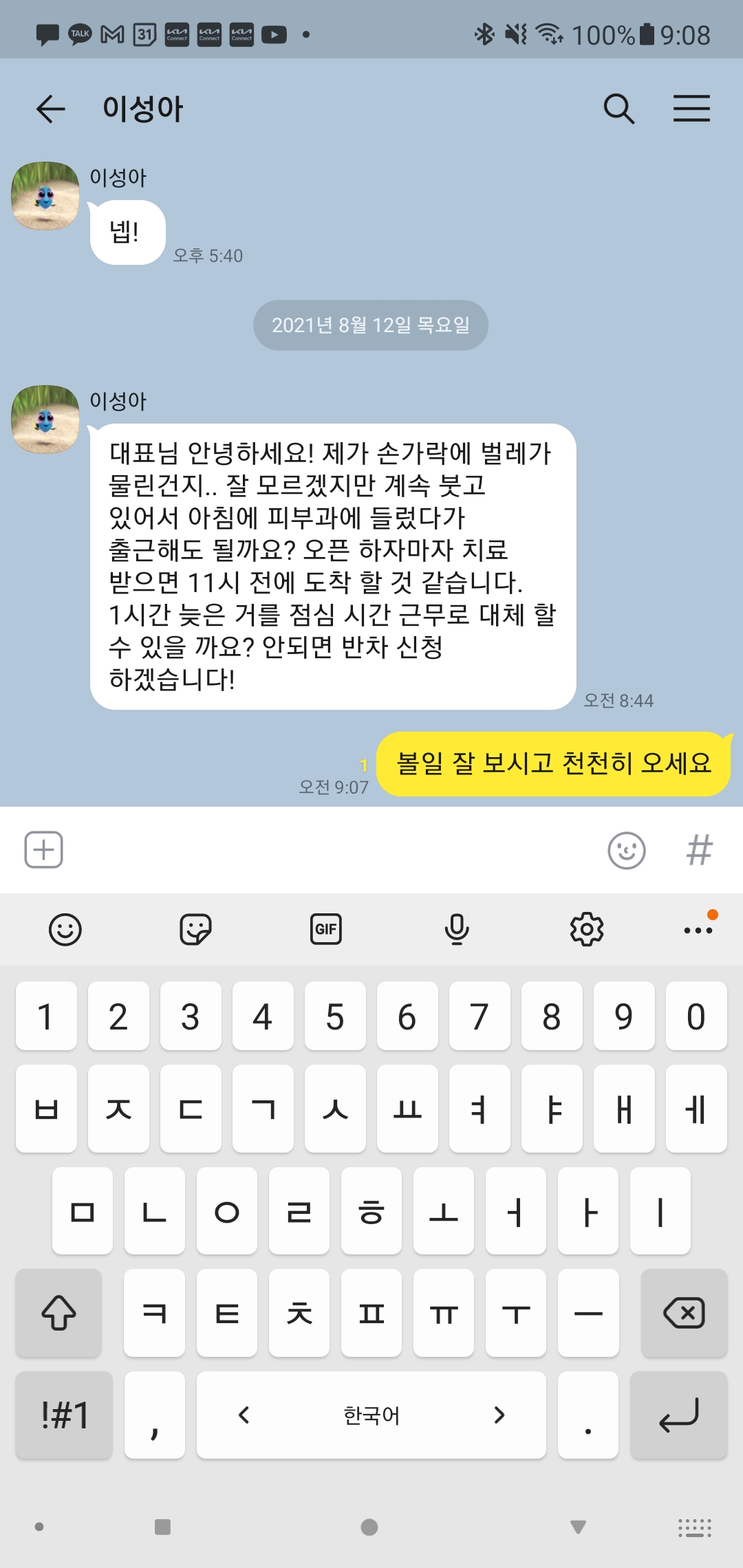The image size is (743, 1568).
Task: Open the keyboard sticker panel
Action: point(195,930)
